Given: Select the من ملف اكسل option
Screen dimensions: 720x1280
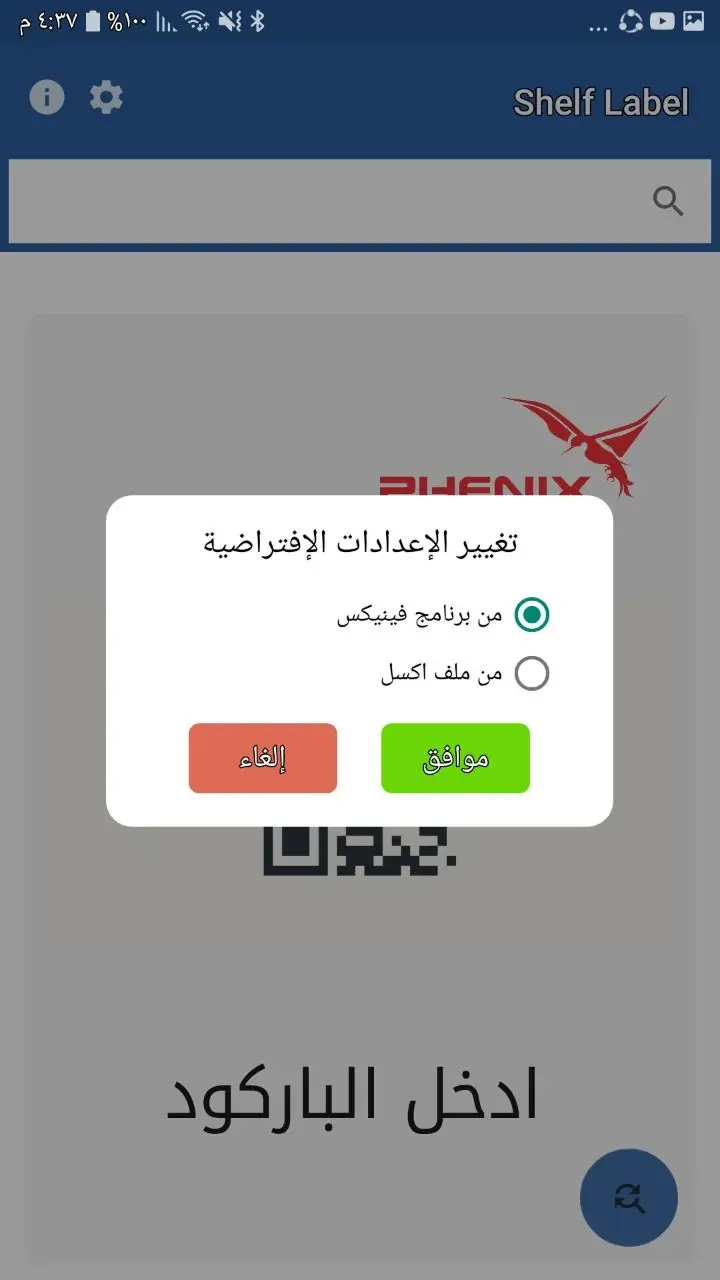Looking at the screenshot, I should [x=531, y=674].
